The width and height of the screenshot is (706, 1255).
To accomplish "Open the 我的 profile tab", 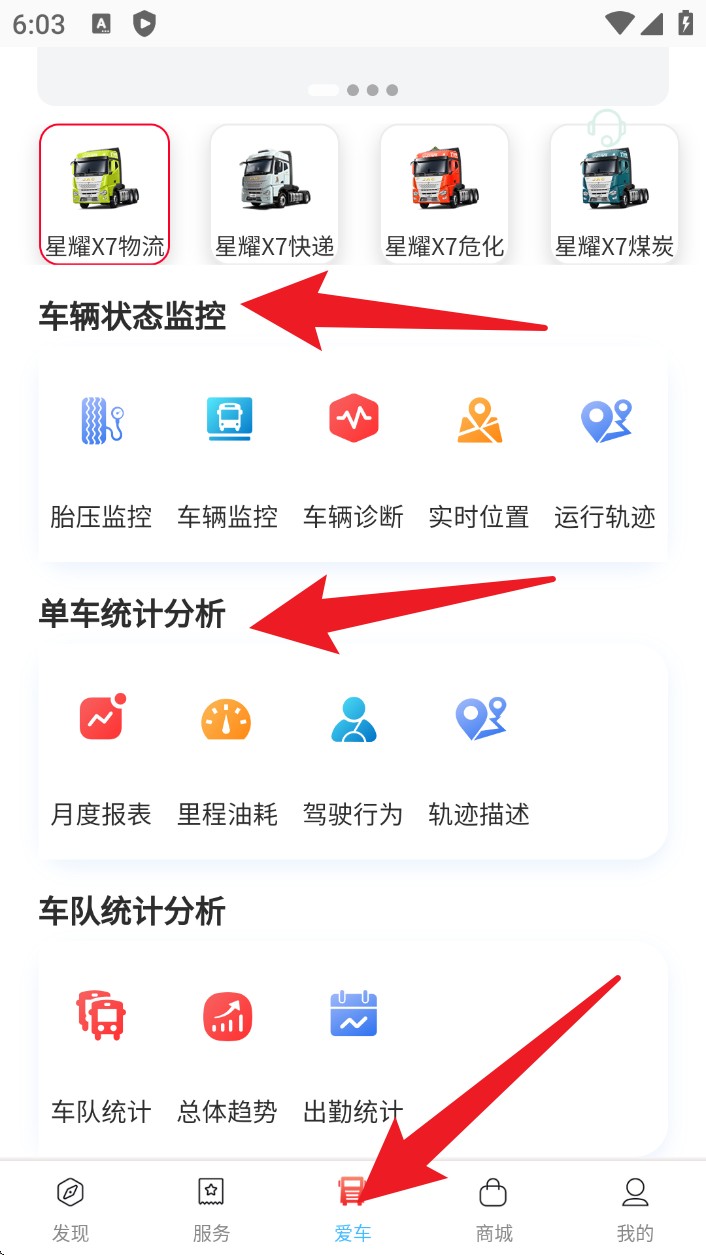I will (x=635, y=1208).
